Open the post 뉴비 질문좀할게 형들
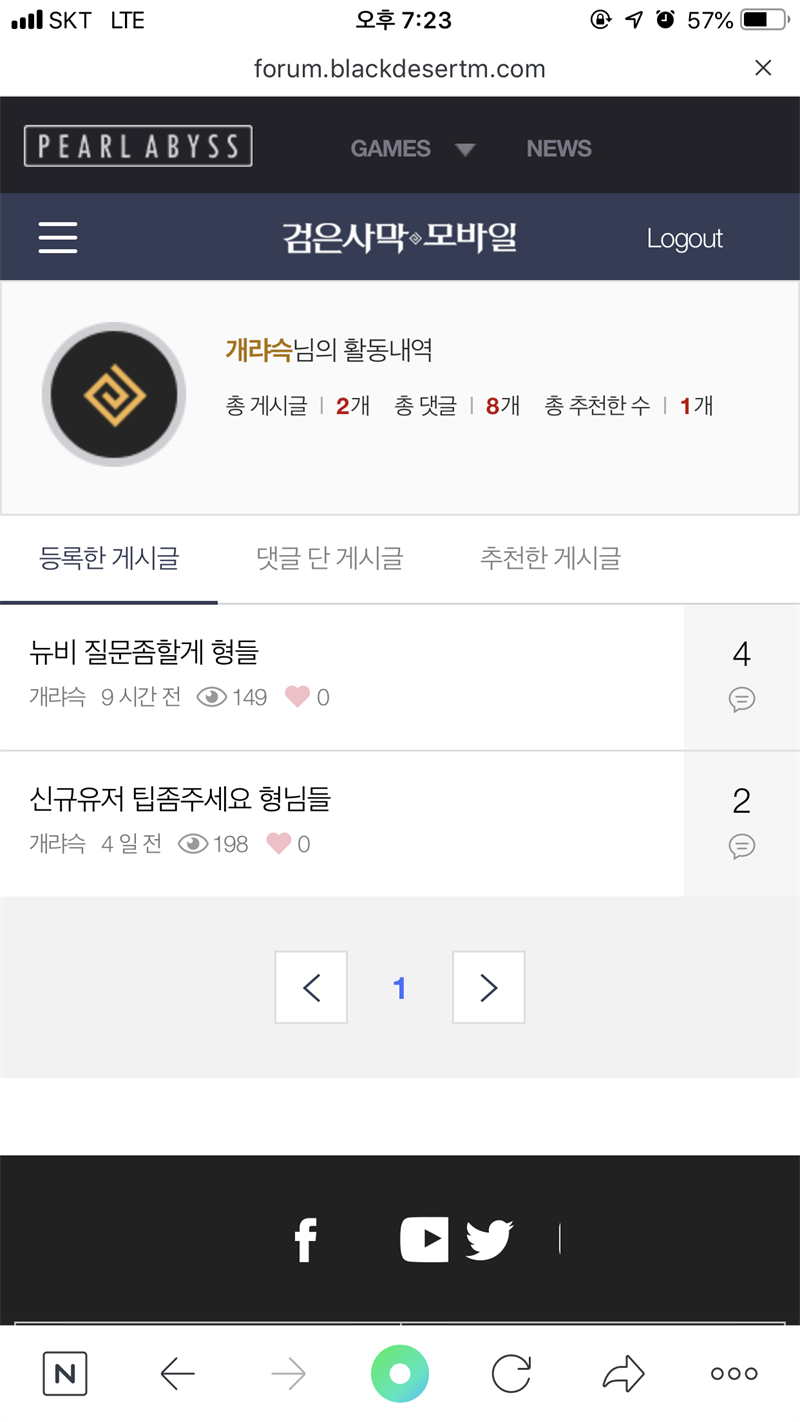Screen dimensions: 800x1422 [144, 653]
